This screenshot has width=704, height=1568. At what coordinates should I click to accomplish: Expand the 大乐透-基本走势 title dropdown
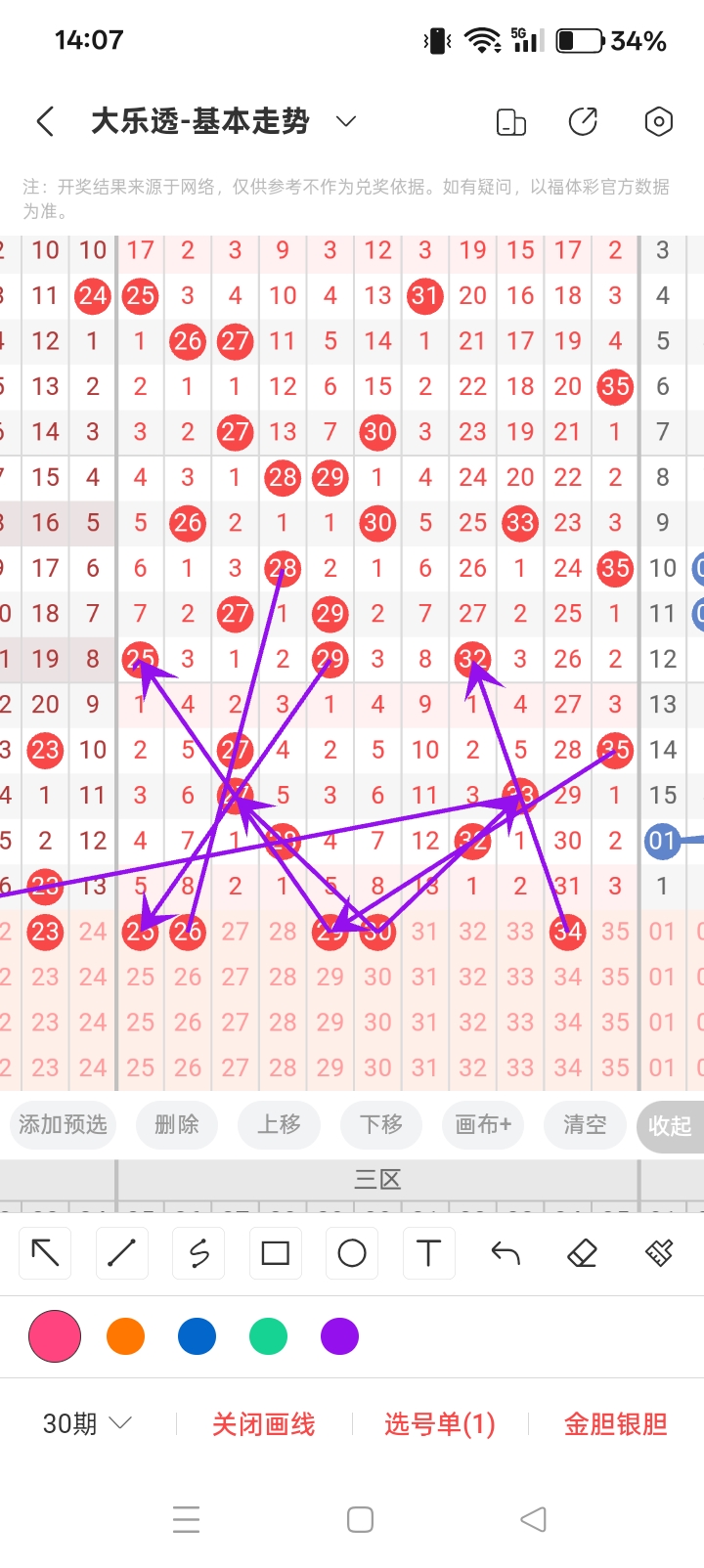(x=345, y=121)
